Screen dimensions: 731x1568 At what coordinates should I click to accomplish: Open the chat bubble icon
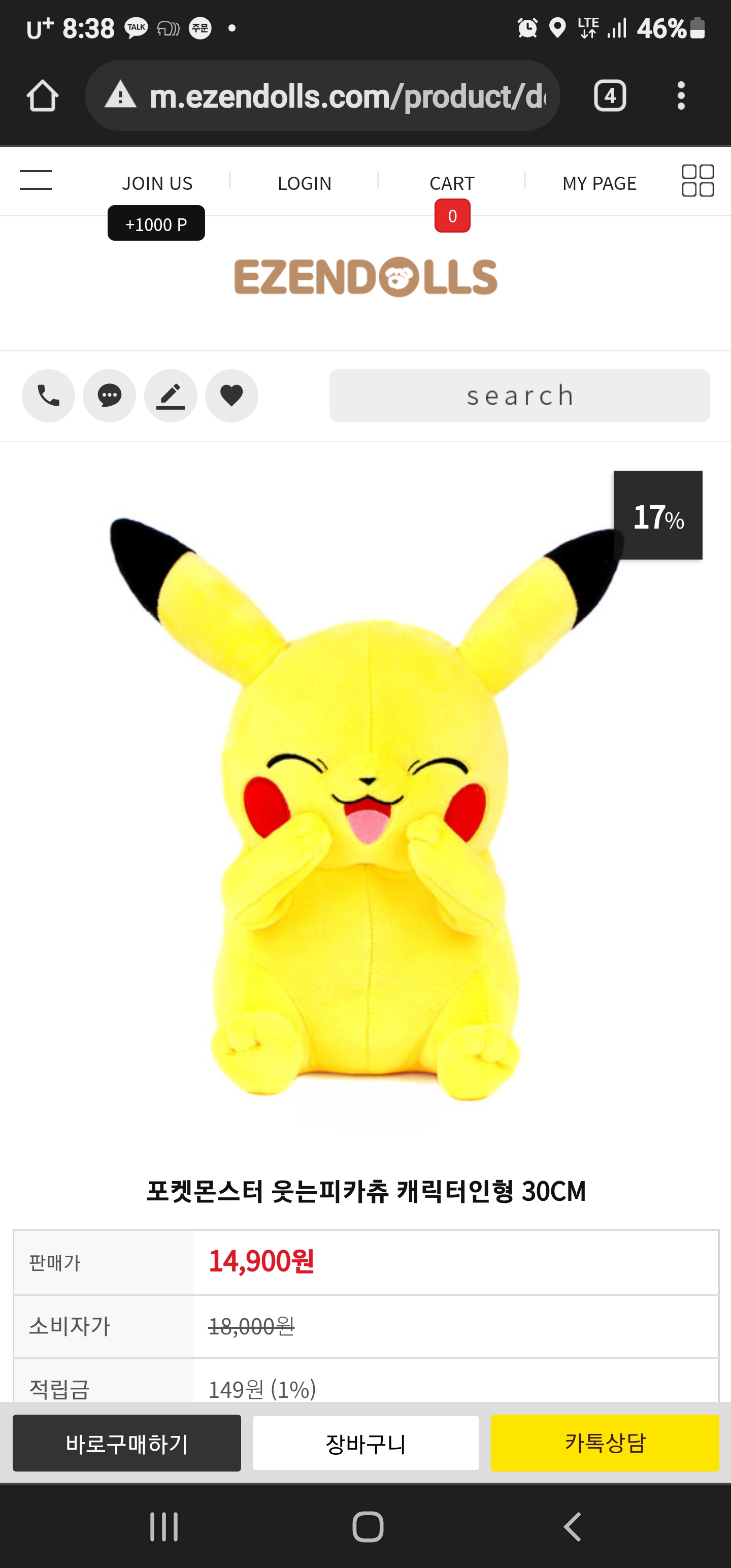pos(110,396)
